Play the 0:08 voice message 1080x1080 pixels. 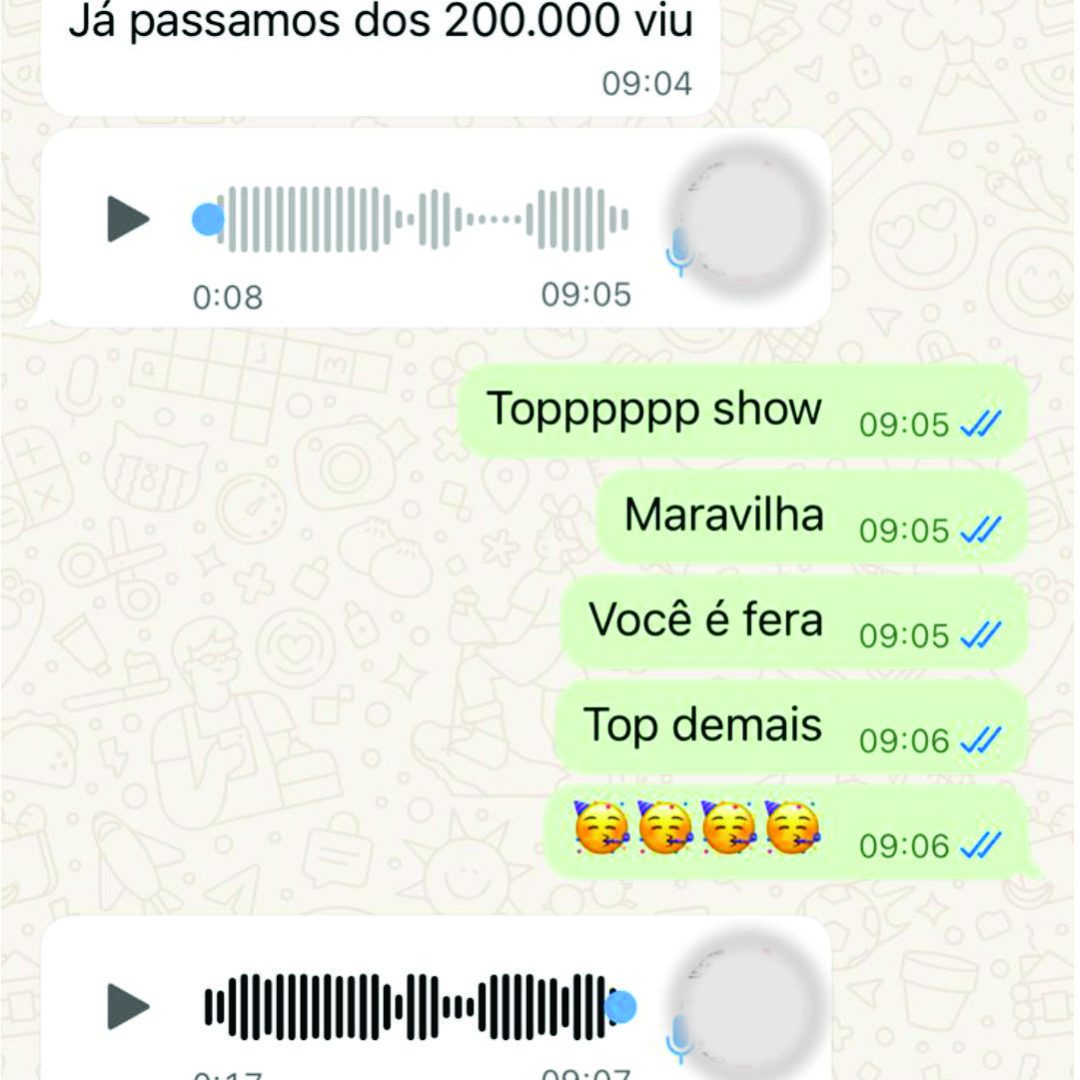[x=128, y=219]
